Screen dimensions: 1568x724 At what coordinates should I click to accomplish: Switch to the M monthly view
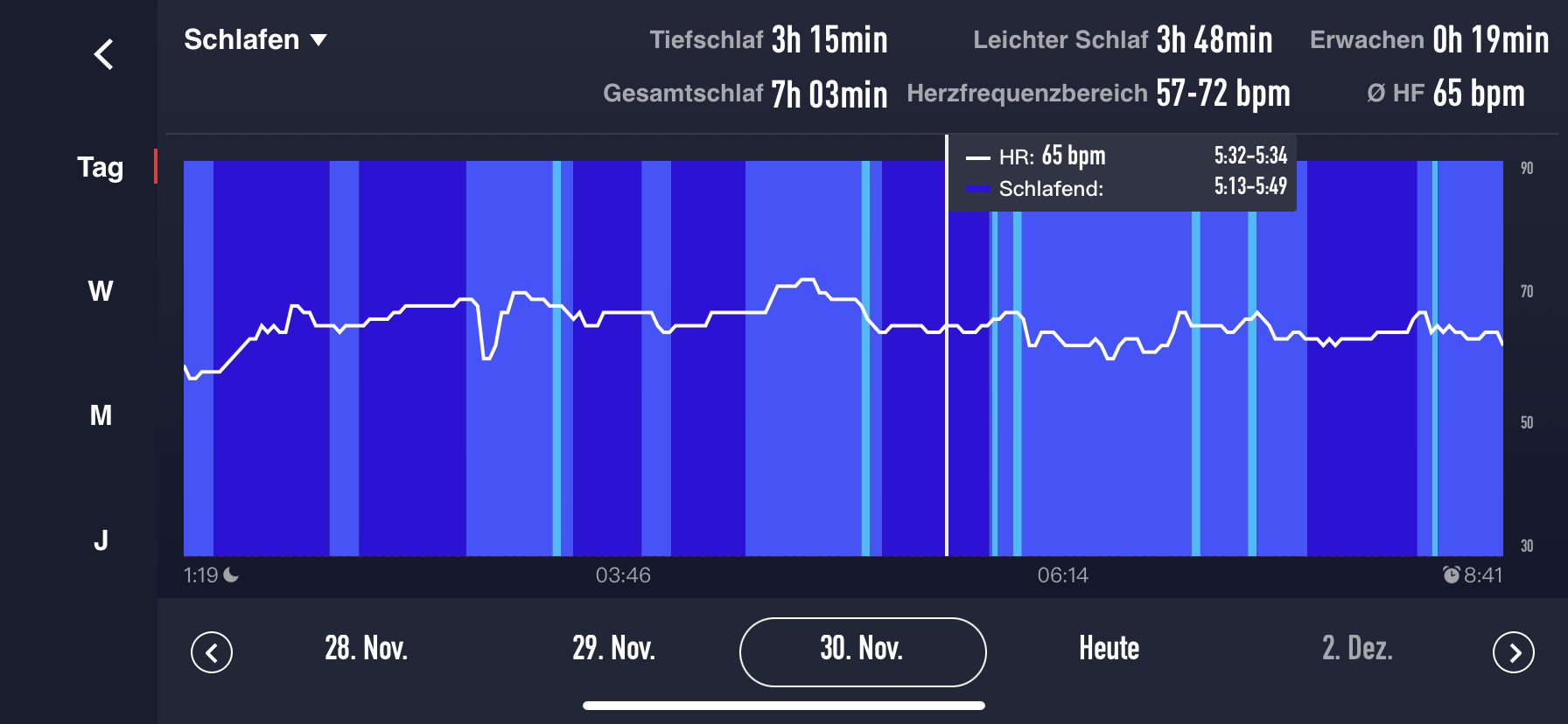pyautogui.click(x=101, y=415)
